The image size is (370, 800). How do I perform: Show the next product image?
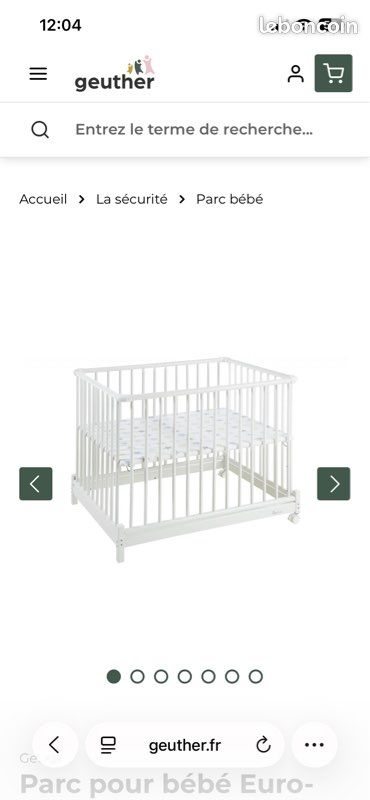(334, 484)
